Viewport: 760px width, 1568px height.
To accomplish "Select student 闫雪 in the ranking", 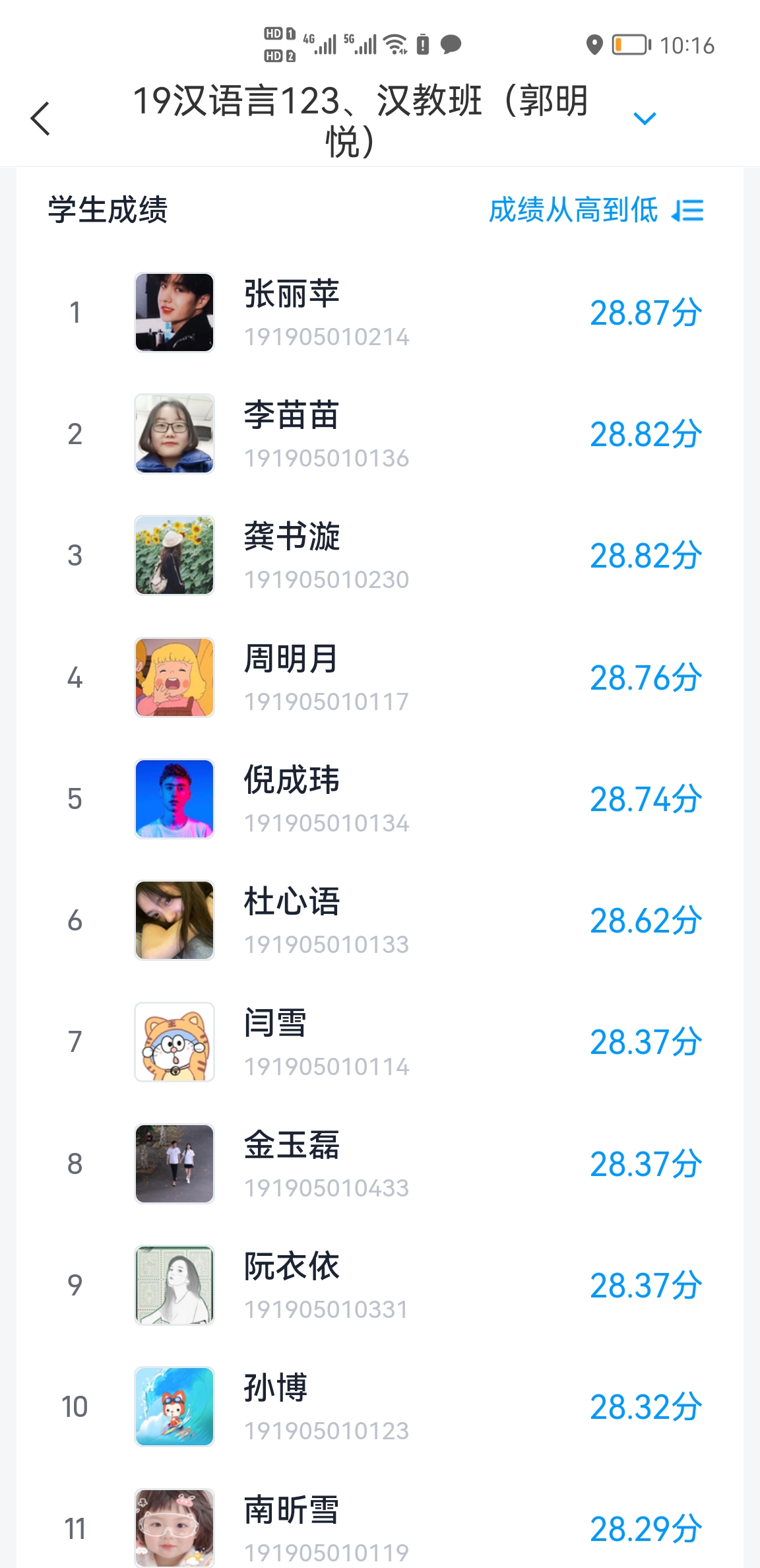I will (380, 1042).
